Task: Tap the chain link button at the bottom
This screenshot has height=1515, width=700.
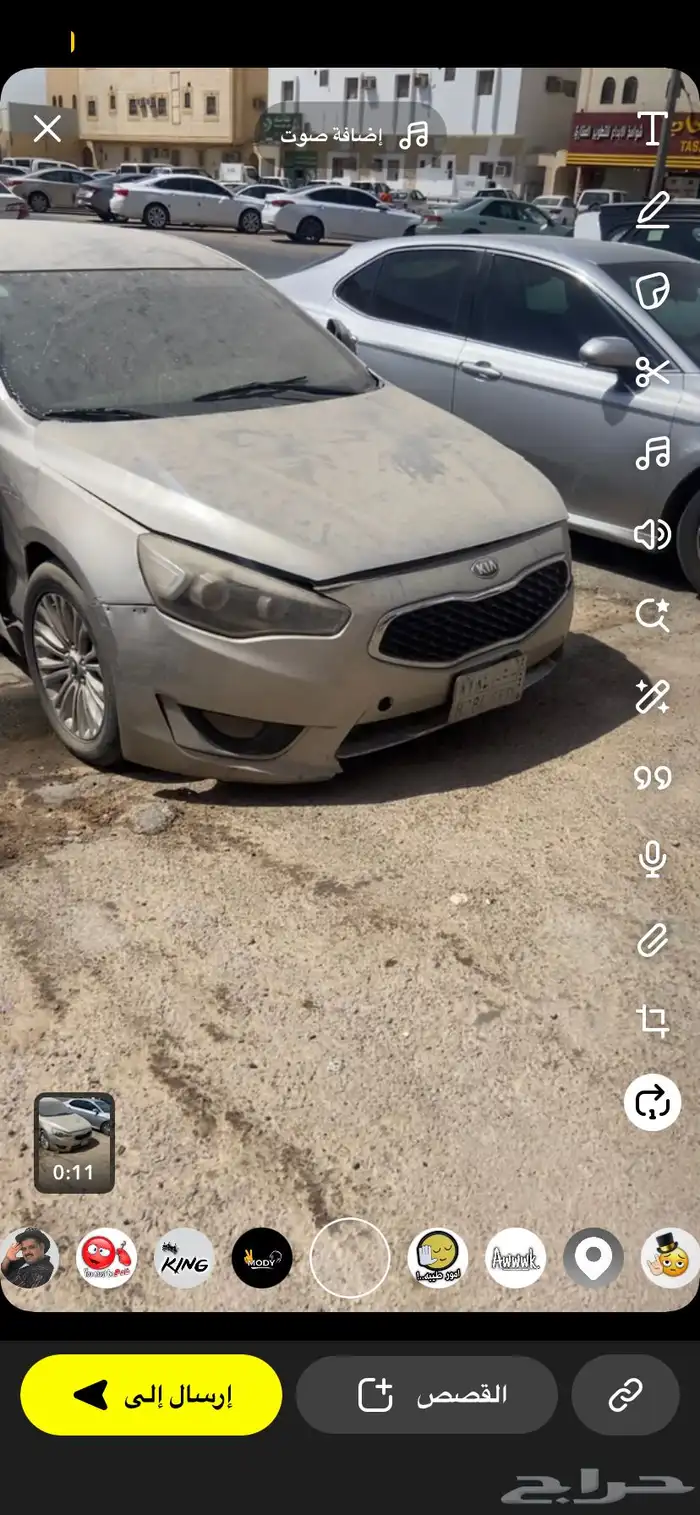Action: 625,1395
